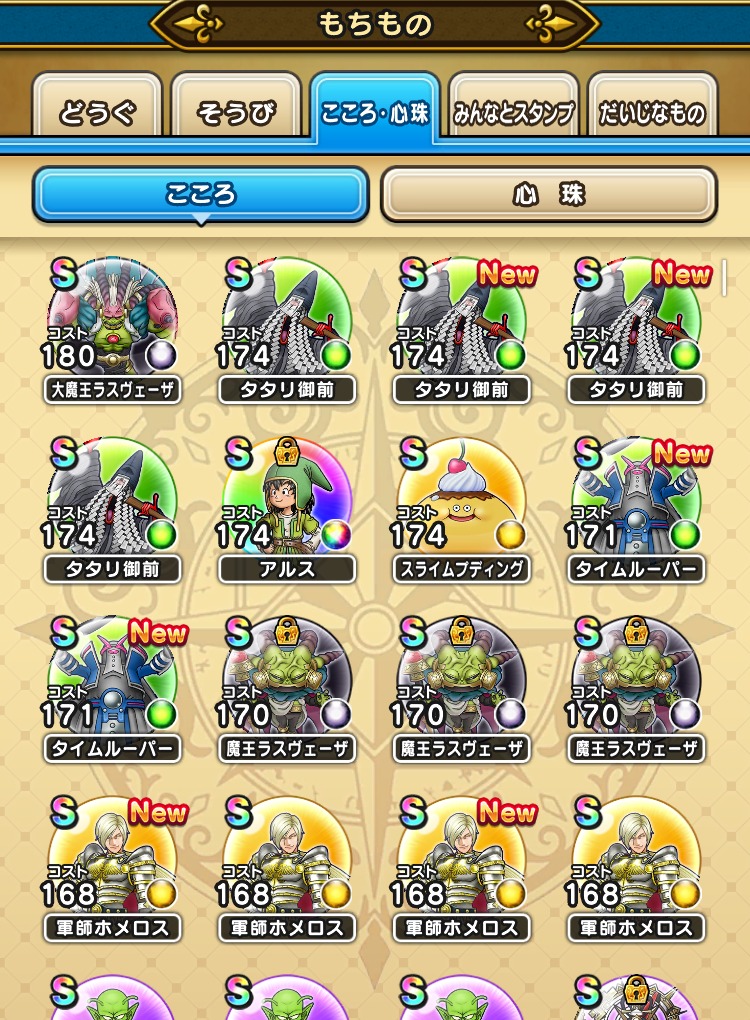
Task: Select the アルス heart item
Action: coord(287,510)
